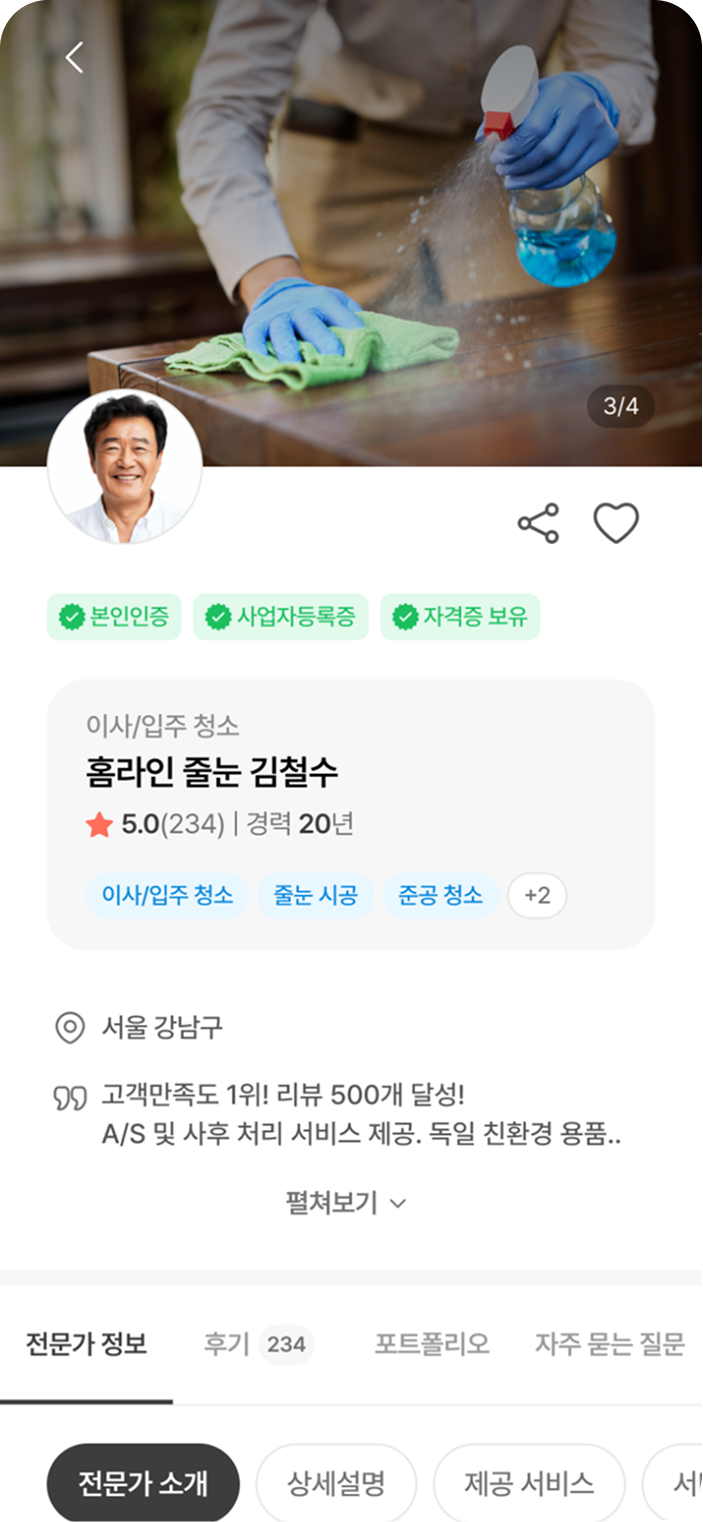Image resolution: width=703 pixels, height=1522 pixels.
Task: Share this expert's profile
Action: tap(538, 524)
